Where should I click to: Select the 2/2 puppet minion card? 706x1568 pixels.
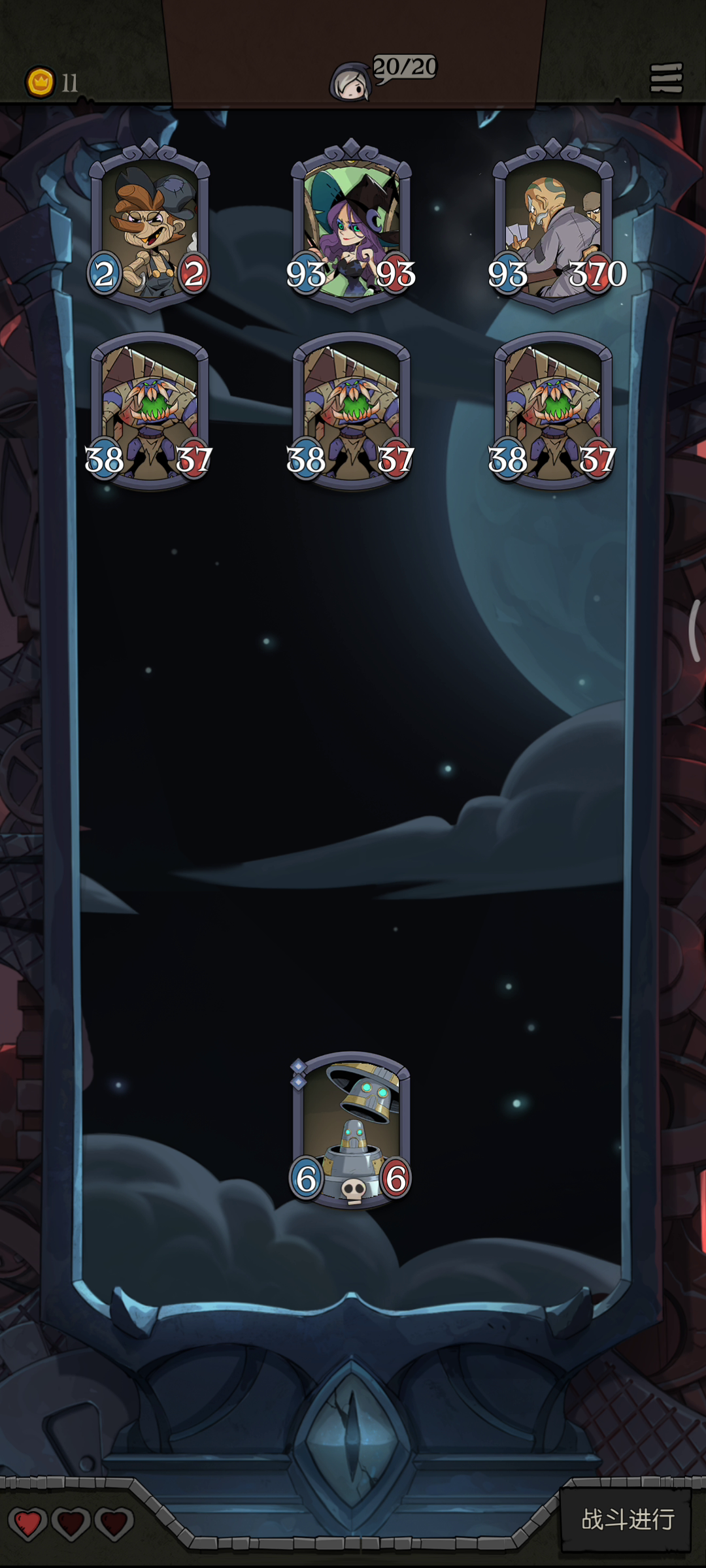pyautogui.click(x=150, y=225)
